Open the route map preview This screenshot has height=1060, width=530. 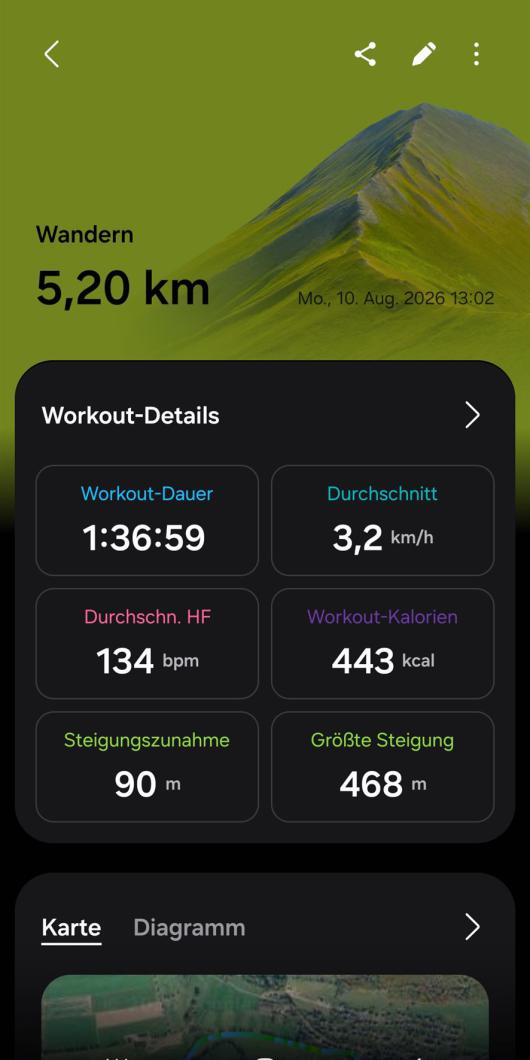(x=265, y=1017)
